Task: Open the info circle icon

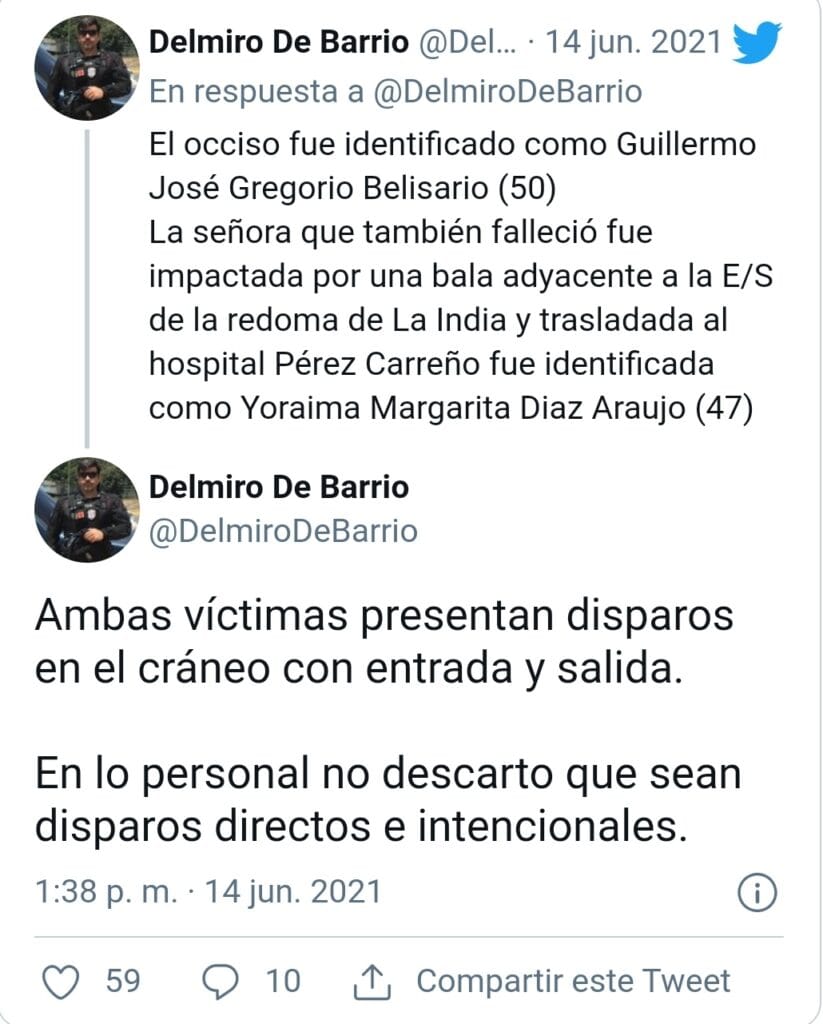Action: coord(758,891)
